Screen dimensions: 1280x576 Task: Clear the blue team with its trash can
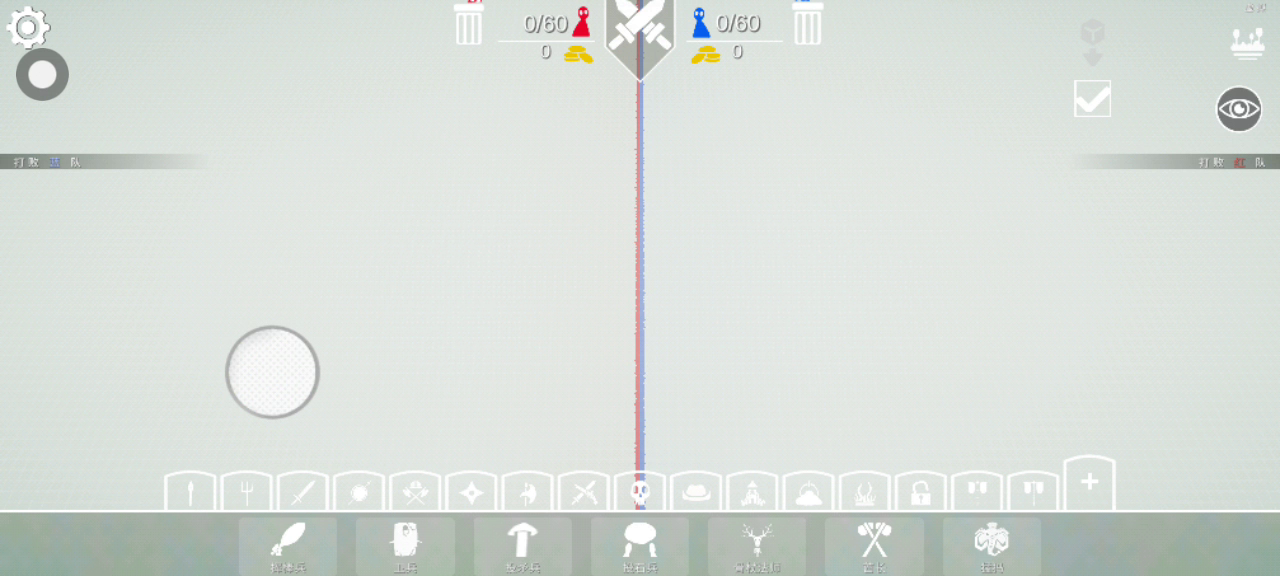tap(808, 22)
